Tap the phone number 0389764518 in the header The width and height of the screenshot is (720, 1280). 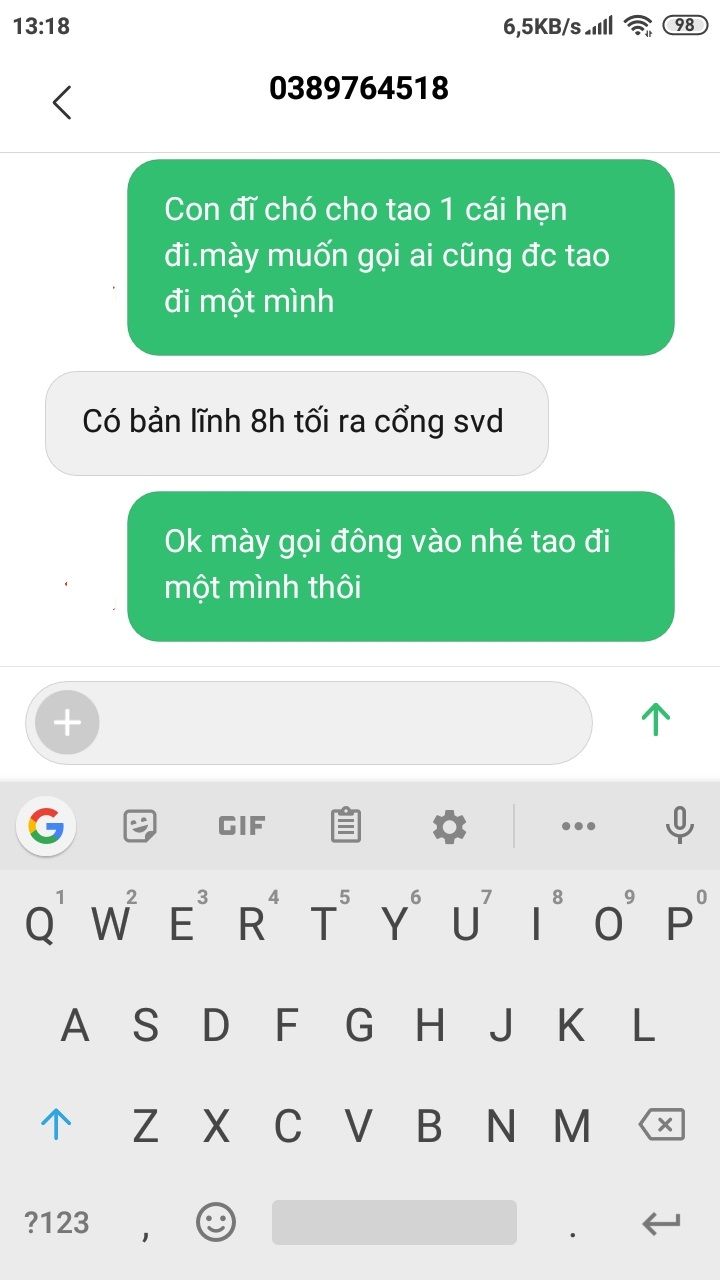(360, 88)
